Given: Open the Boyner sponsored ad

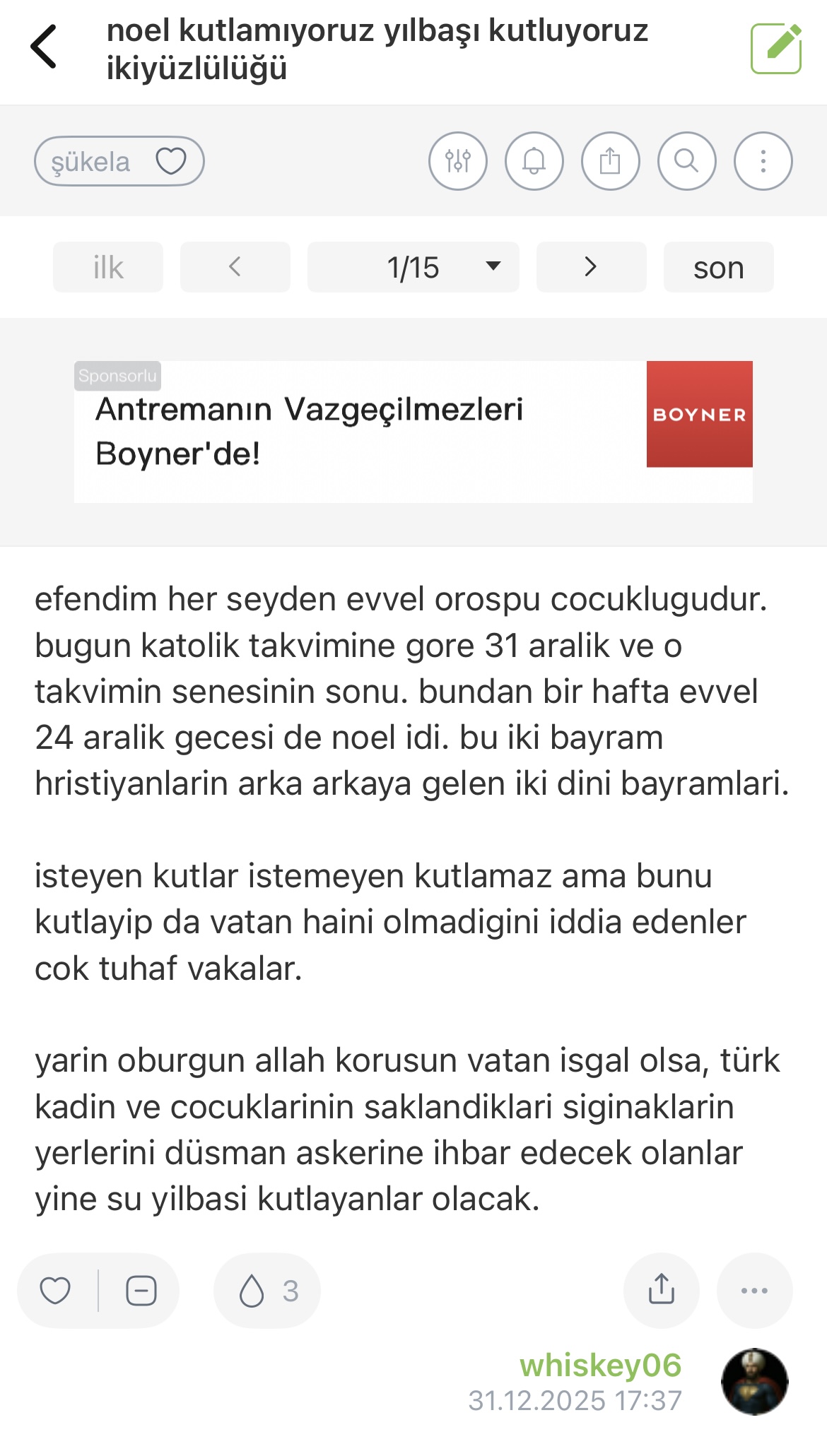Looking at the screenshot, I should click(x=413, y=432).
